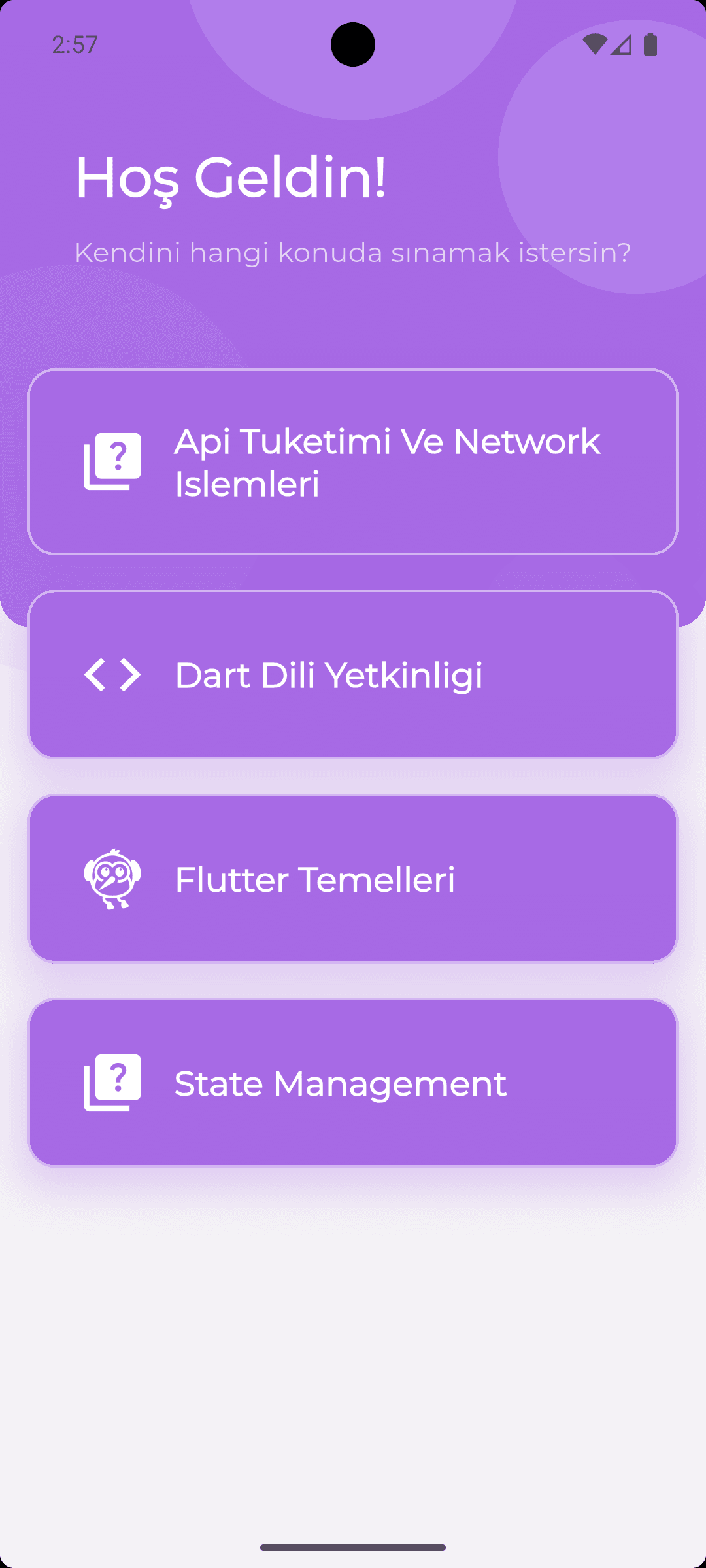
Task: Choose the State Management card
Action: tap(353, 1083)
